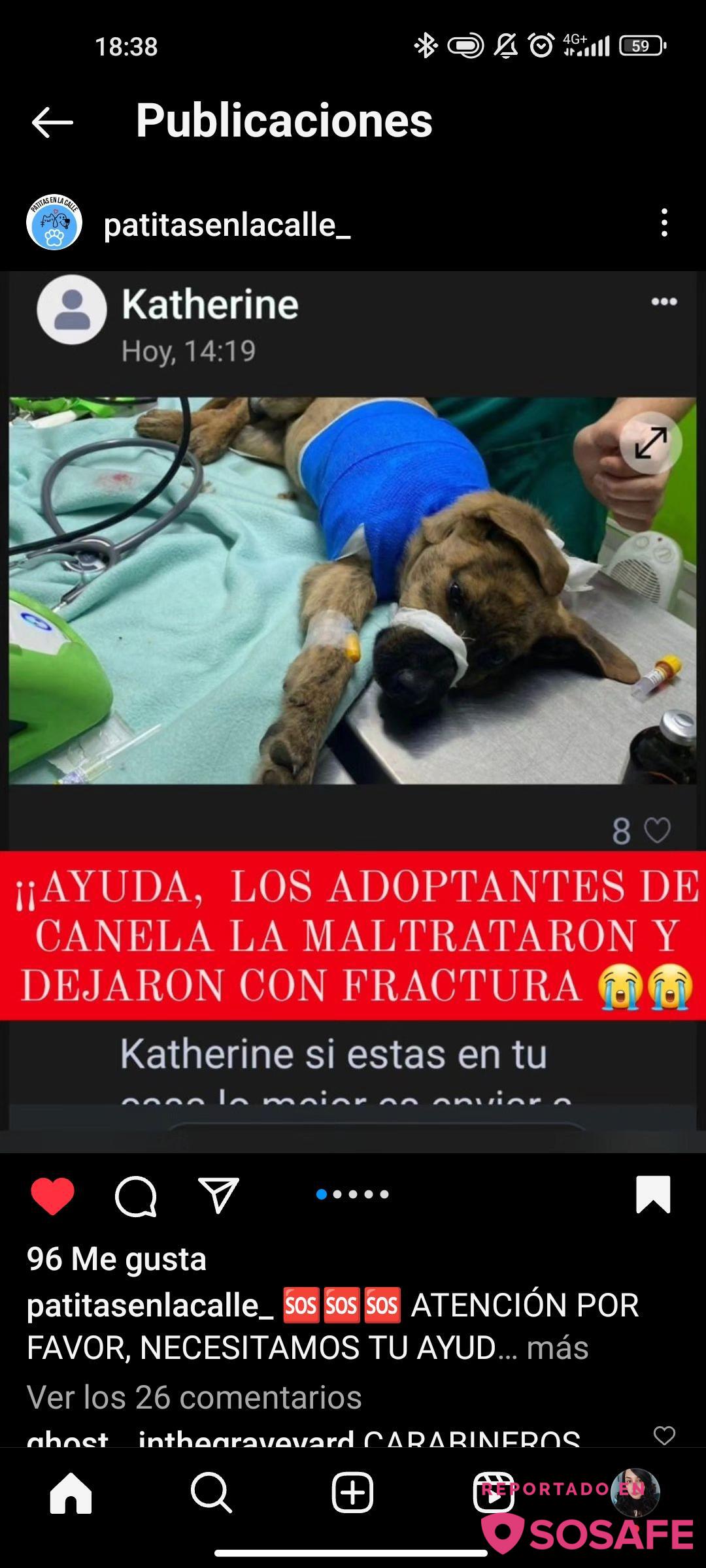Open patitasenlacalle_ profile from post header
Screen dimensions: 706x1568
point(227,225)
